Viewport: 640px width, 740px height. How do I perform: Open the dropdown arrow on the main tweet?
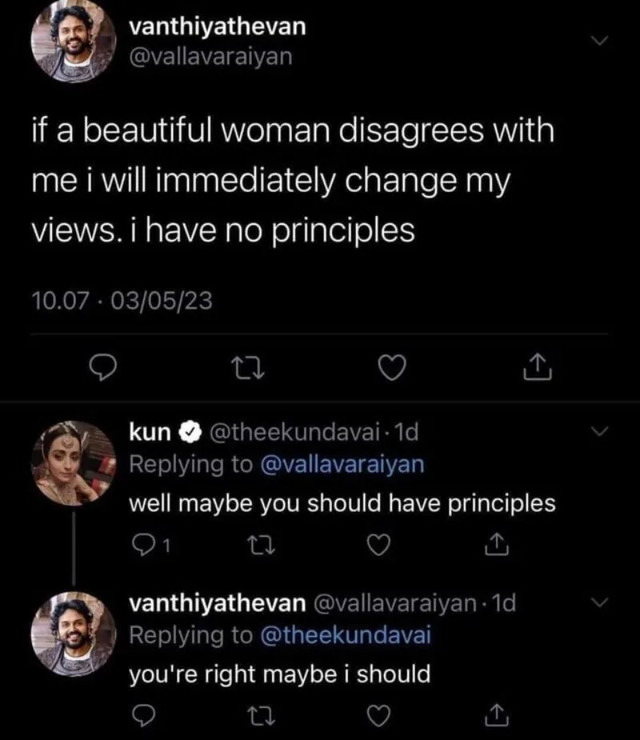[x=600, y=41]
